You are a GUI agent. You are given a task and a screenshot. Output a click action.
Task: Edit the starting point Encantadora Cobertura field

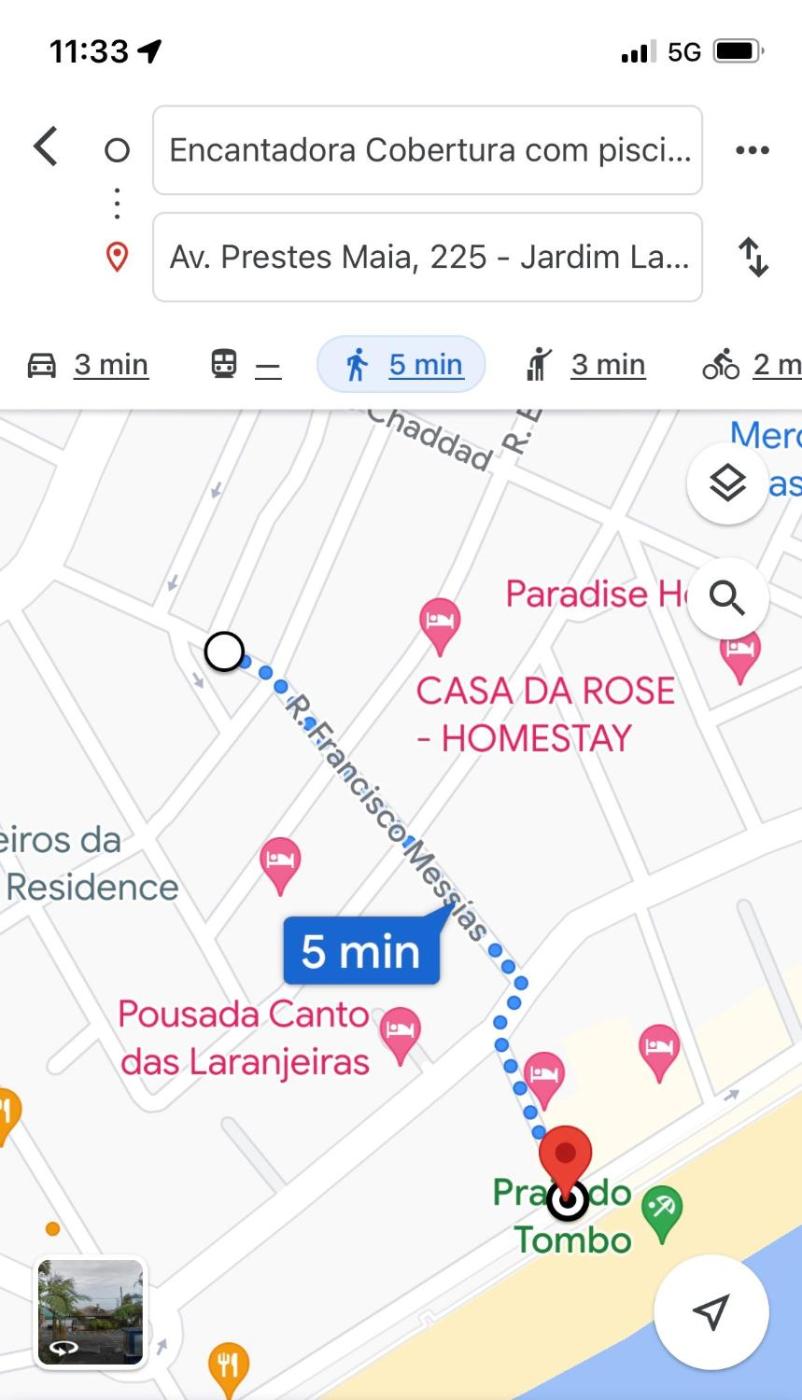point(427,150)
